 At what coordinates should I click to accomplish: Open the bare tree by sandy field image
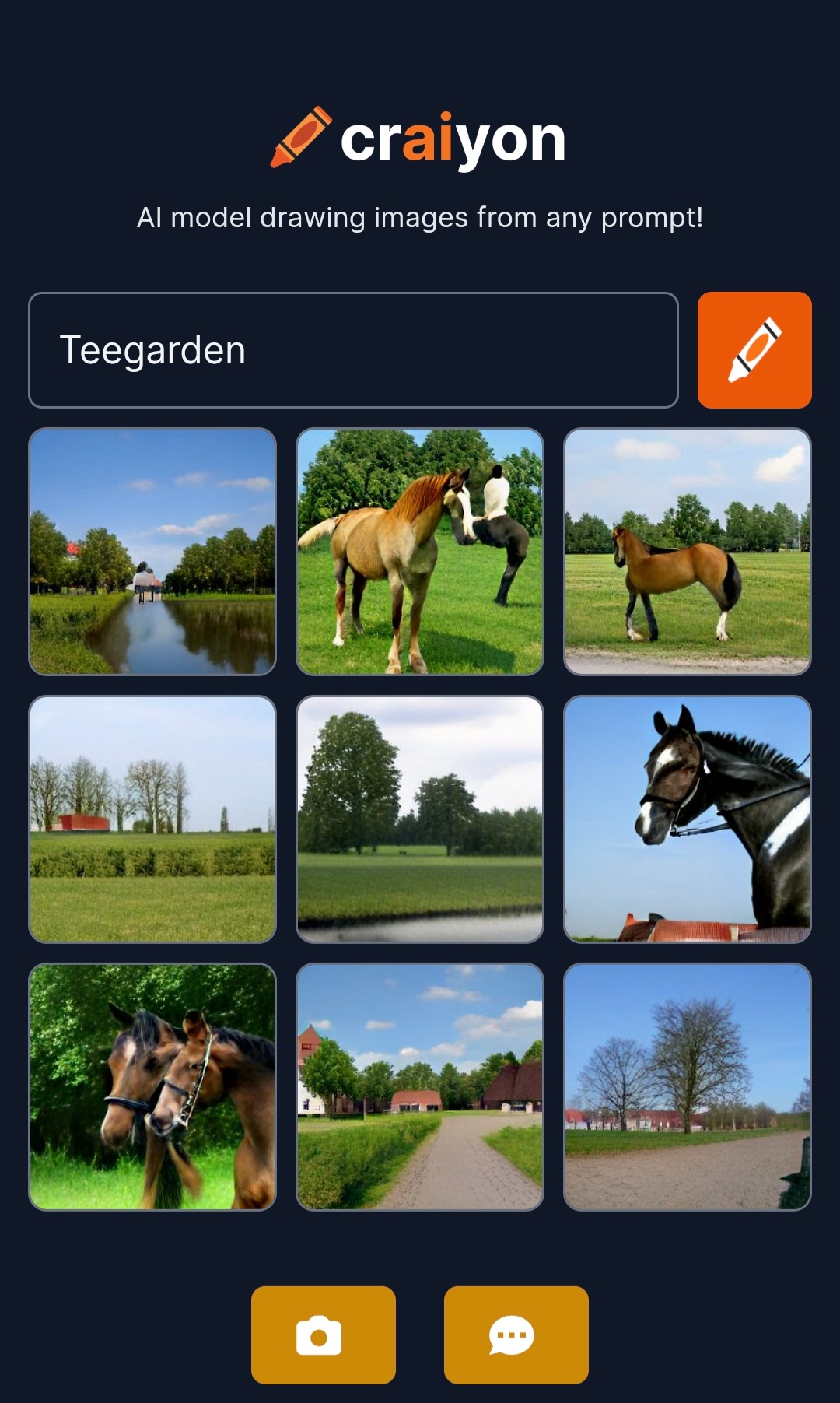[688, 1087]
